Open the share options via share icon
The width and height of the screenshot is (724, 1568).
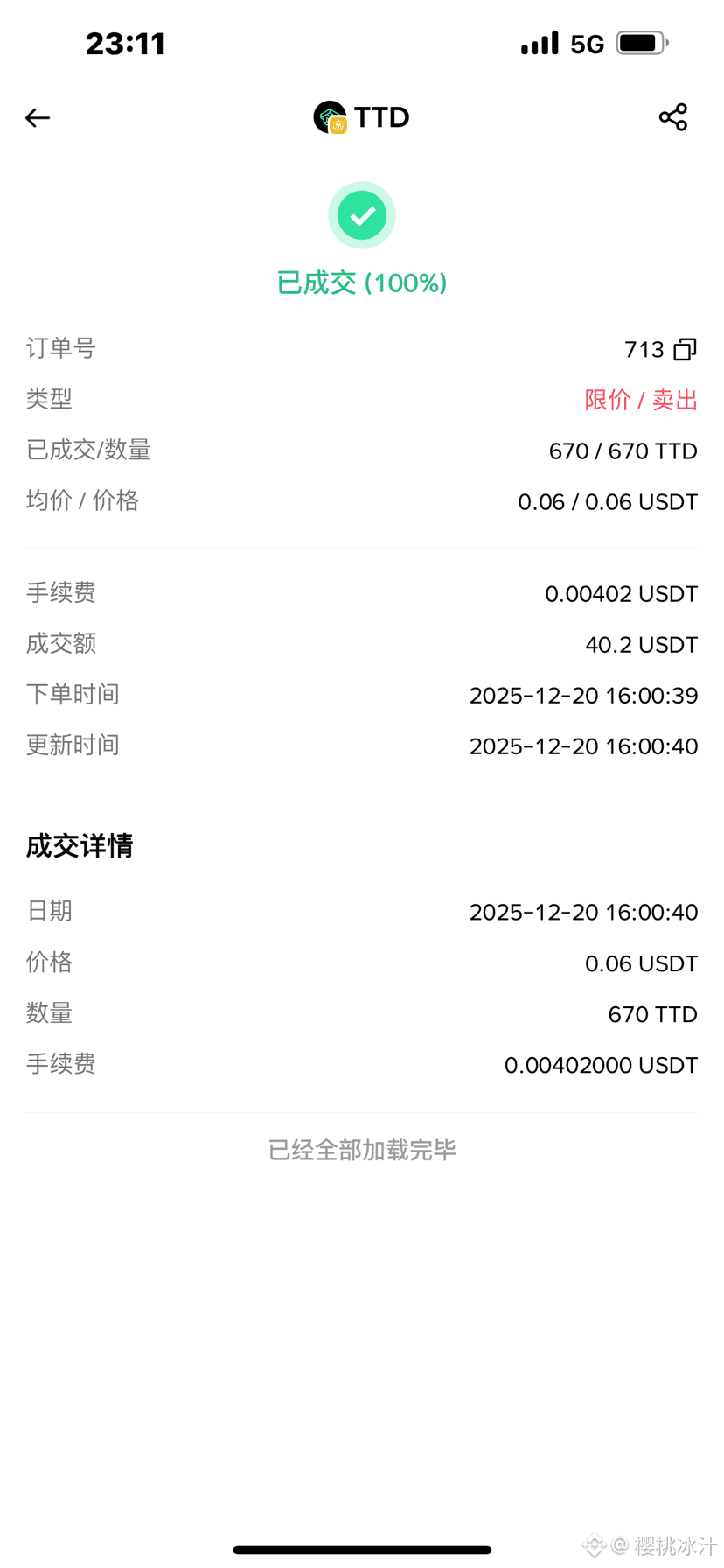point(672,116)
